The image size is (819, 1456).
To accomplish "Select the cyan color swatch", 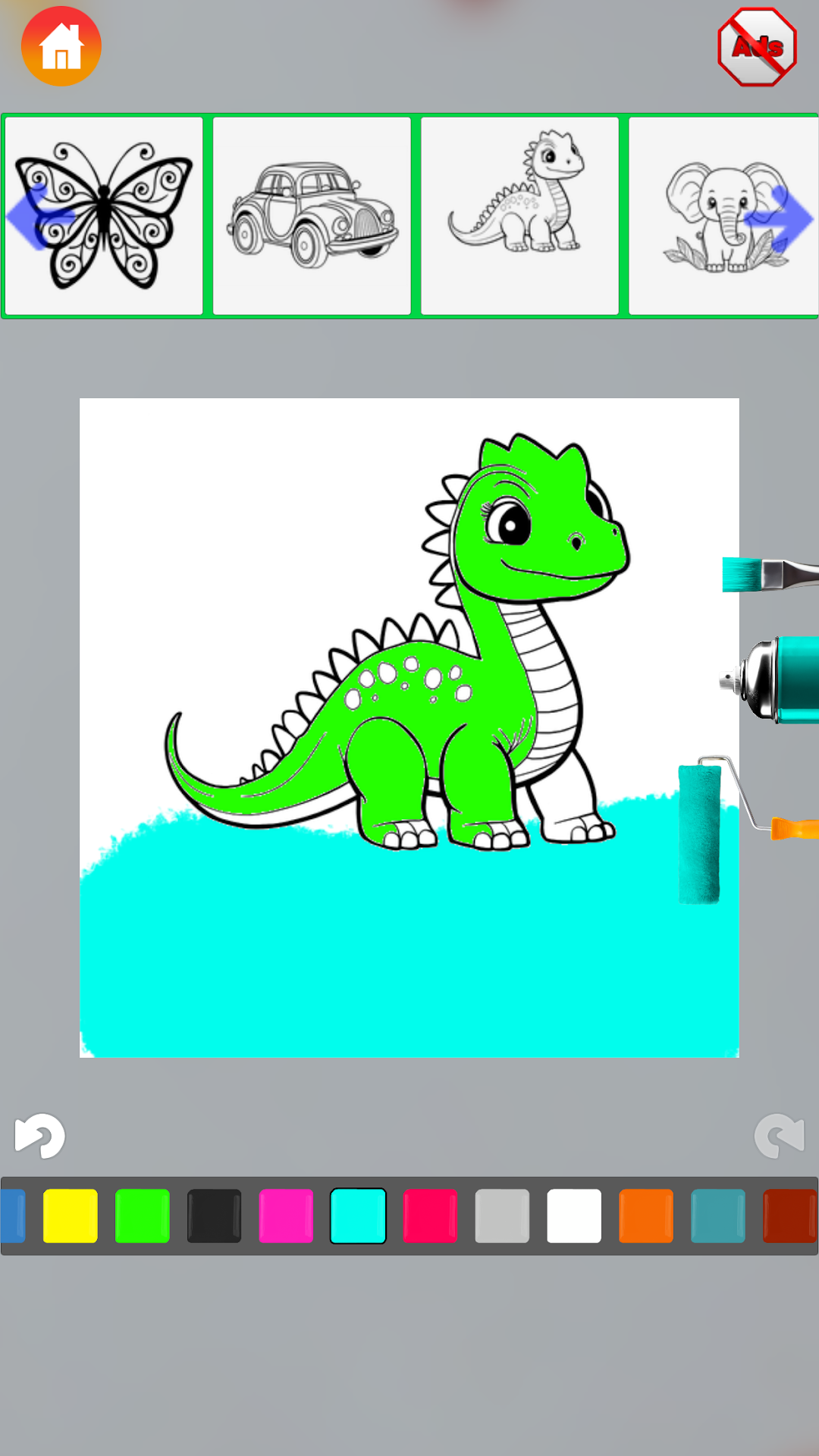I will (x=358, y=1216).
